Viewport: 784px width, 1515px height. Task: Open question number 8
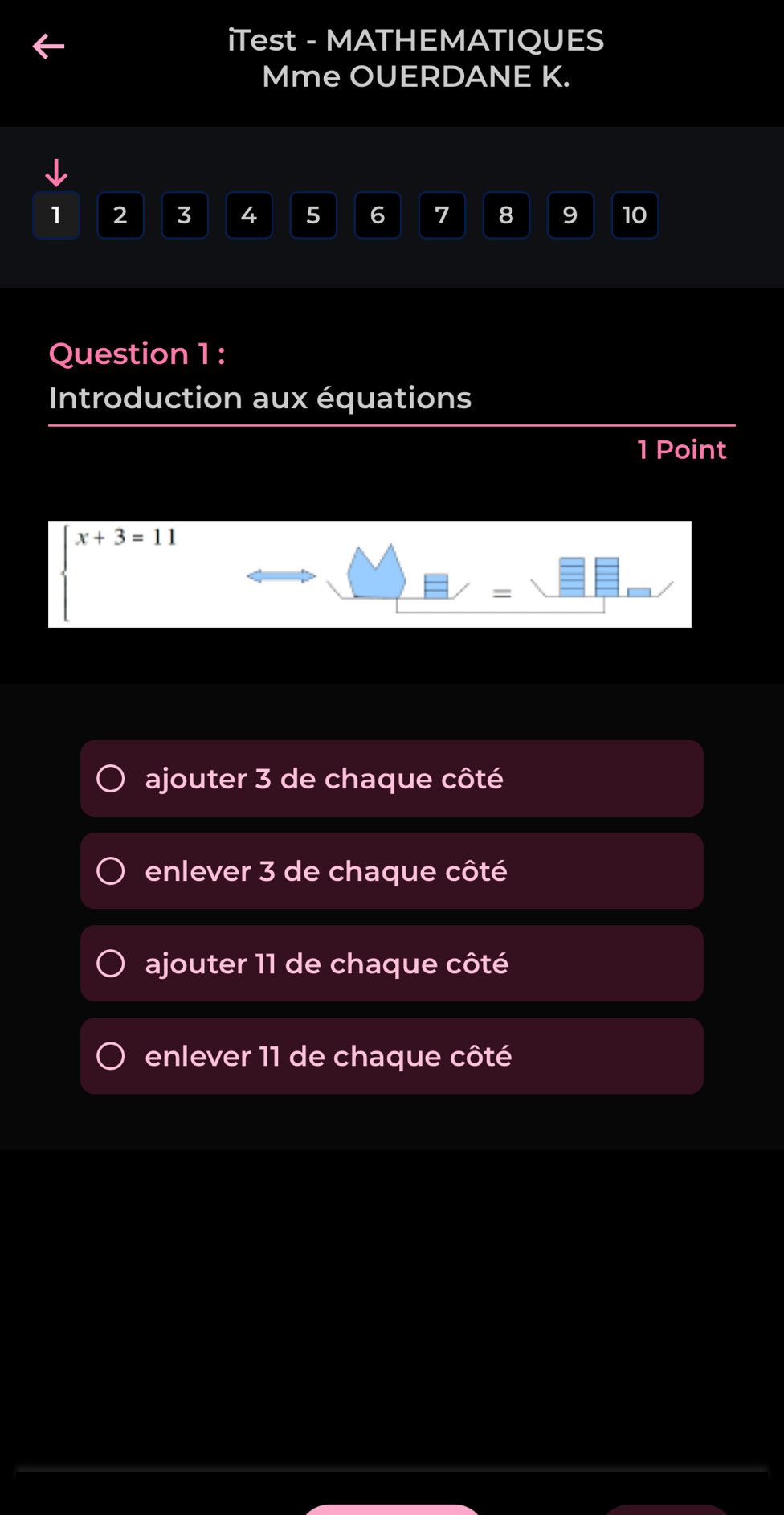[506, 215]
